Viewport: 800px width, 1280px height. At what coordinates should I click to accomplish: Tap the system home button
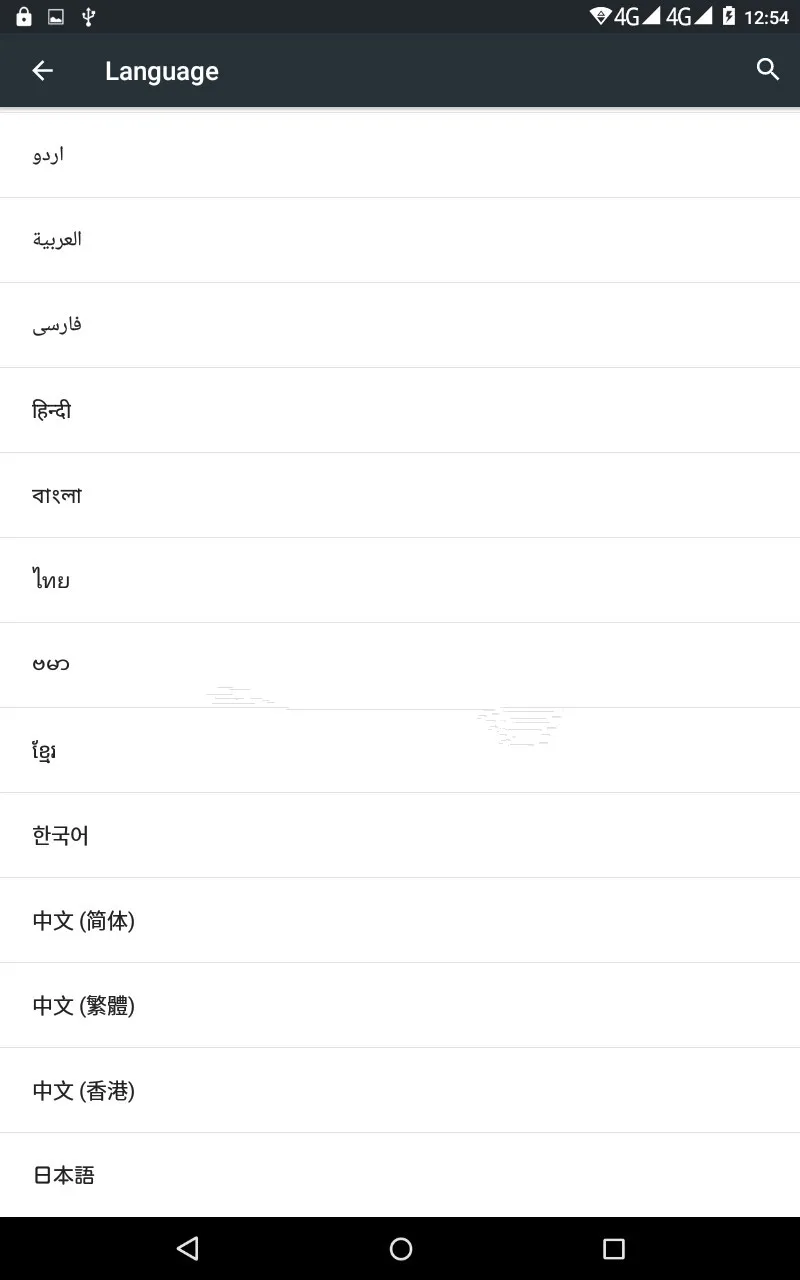(401, 1248)
